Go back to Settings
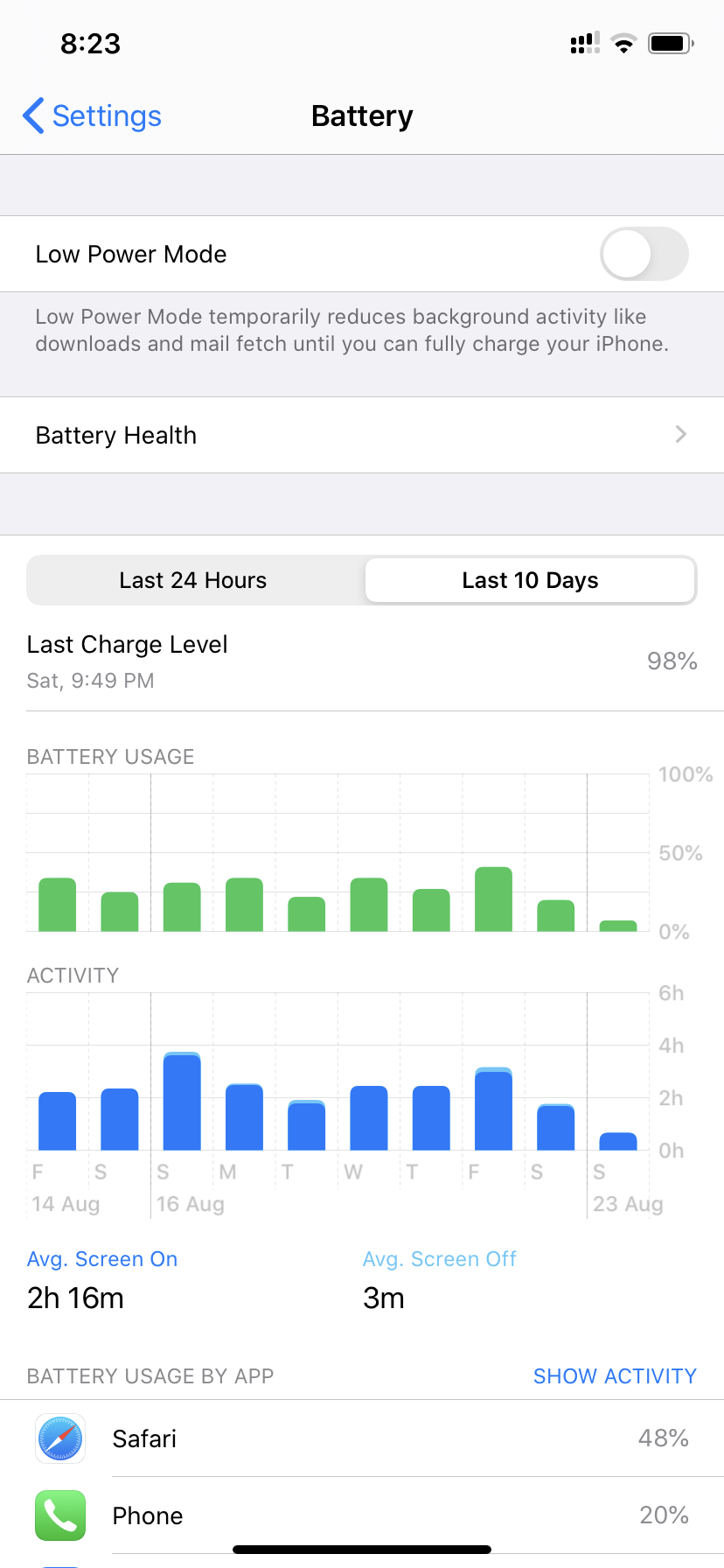The width and height of the screenshot is (724, 1568). [93, 115]
